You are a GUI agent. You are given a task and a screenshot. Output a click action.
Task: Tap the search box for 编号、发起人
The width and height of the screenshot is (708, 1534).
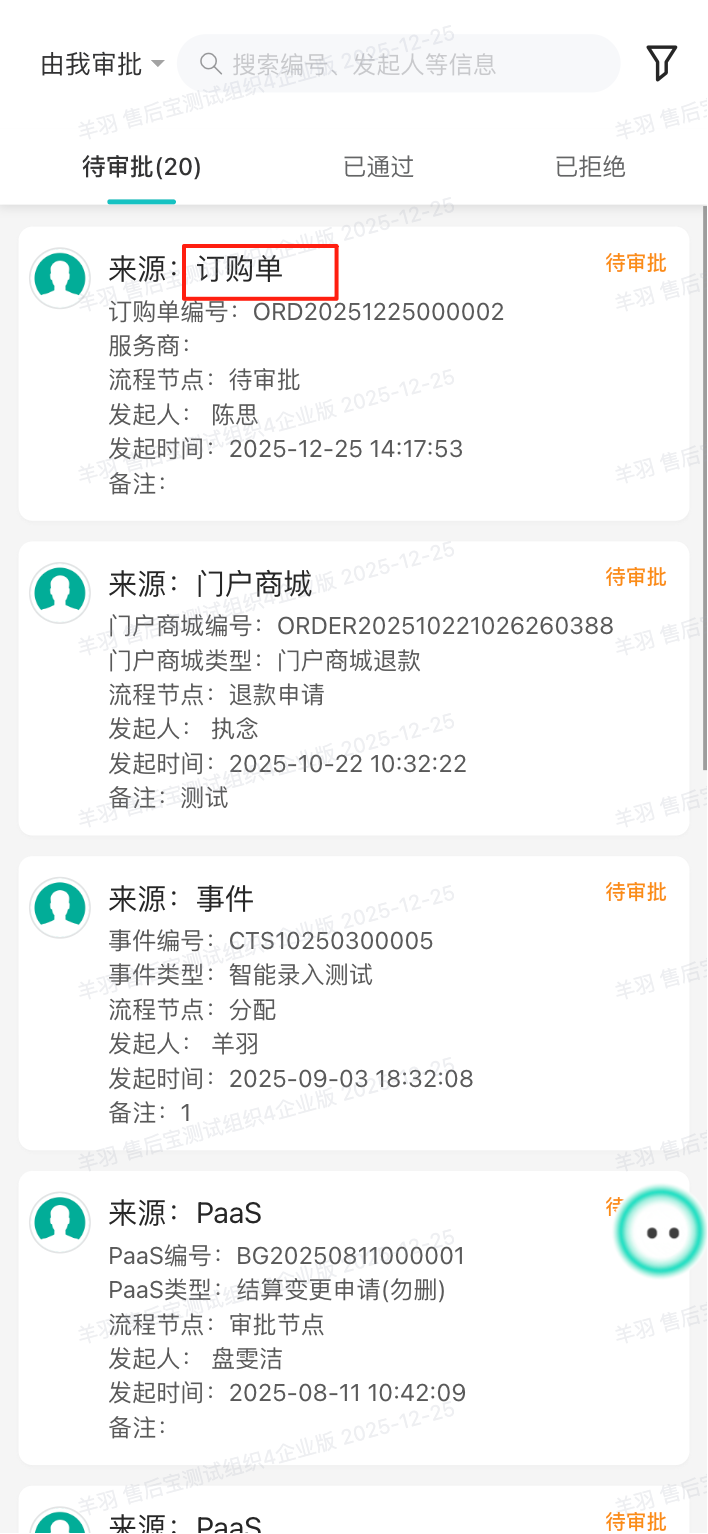[398, 65]
